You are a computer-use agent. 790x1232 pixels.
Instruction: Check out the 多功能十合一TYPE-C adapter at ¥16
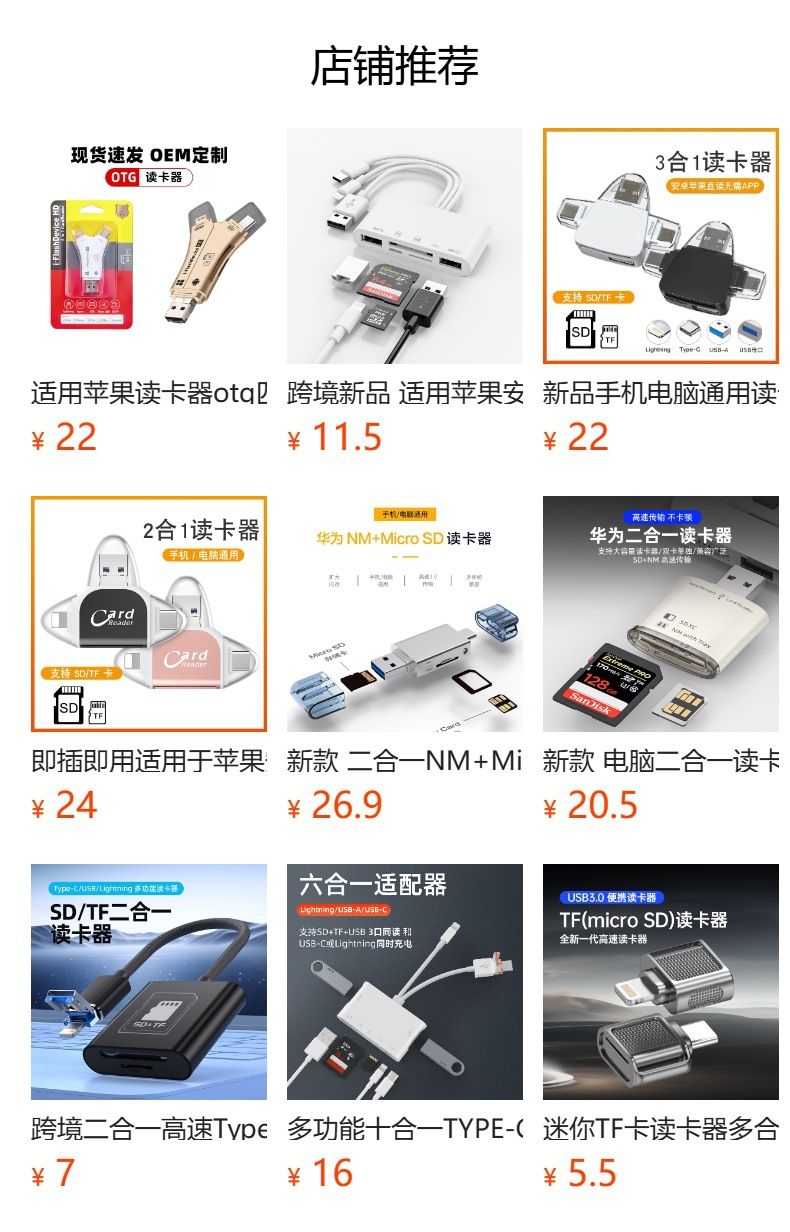coord(404,982)
